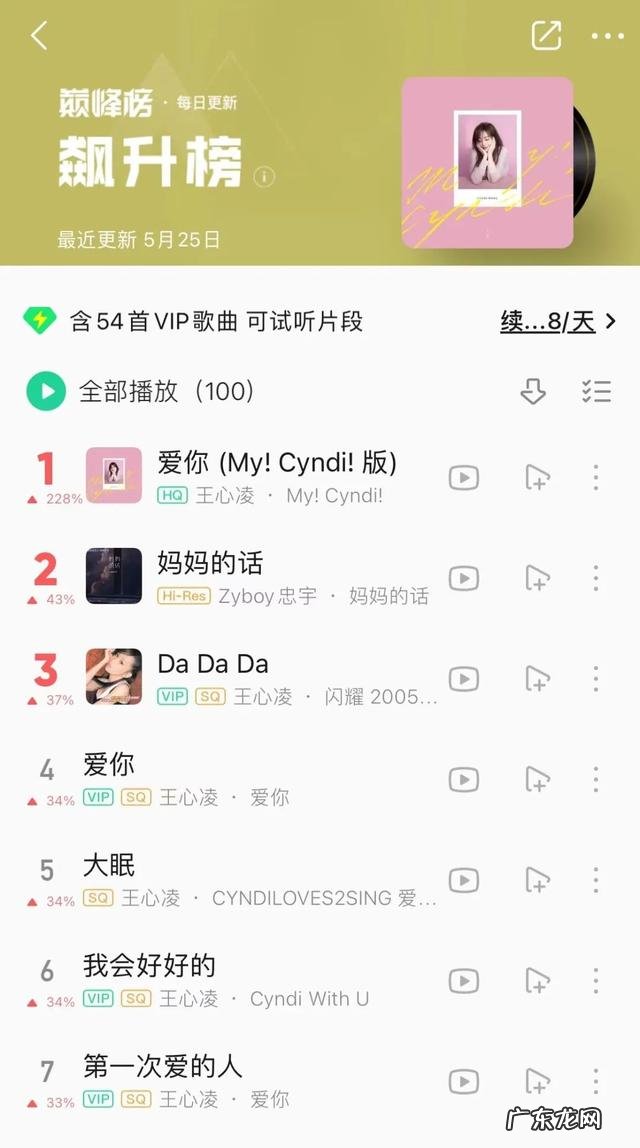Screen dimensions: 640x1148
Task: Share this chart via the share icon
Action: [x=546, y=36]
